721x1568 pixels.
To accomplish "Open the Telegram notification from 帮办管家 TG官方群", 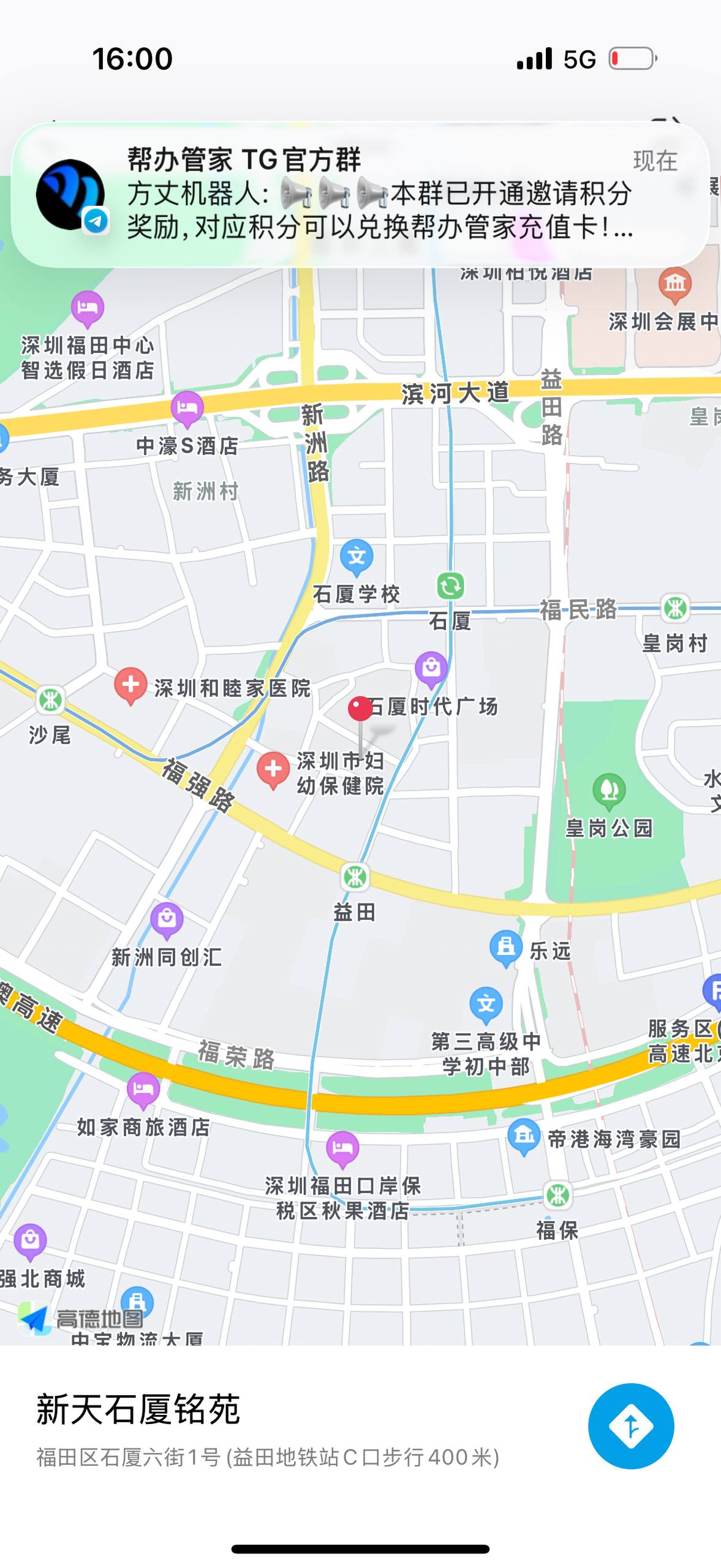I will pyautogui.click(x=360, y=195).
